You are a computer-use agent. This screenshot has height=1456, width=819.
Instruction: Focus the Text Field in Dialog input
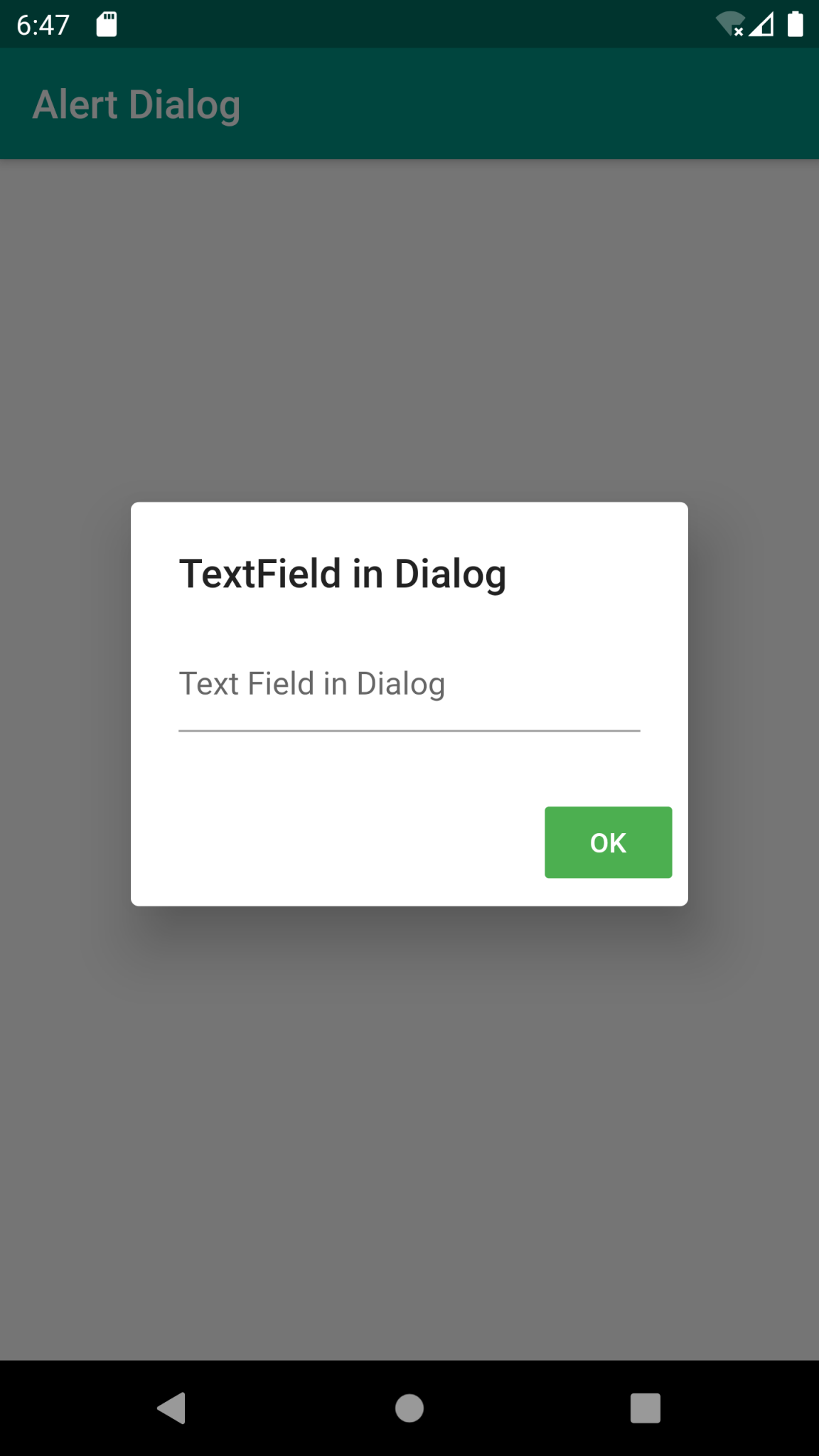pyautogui.click(x=409, y=700)
